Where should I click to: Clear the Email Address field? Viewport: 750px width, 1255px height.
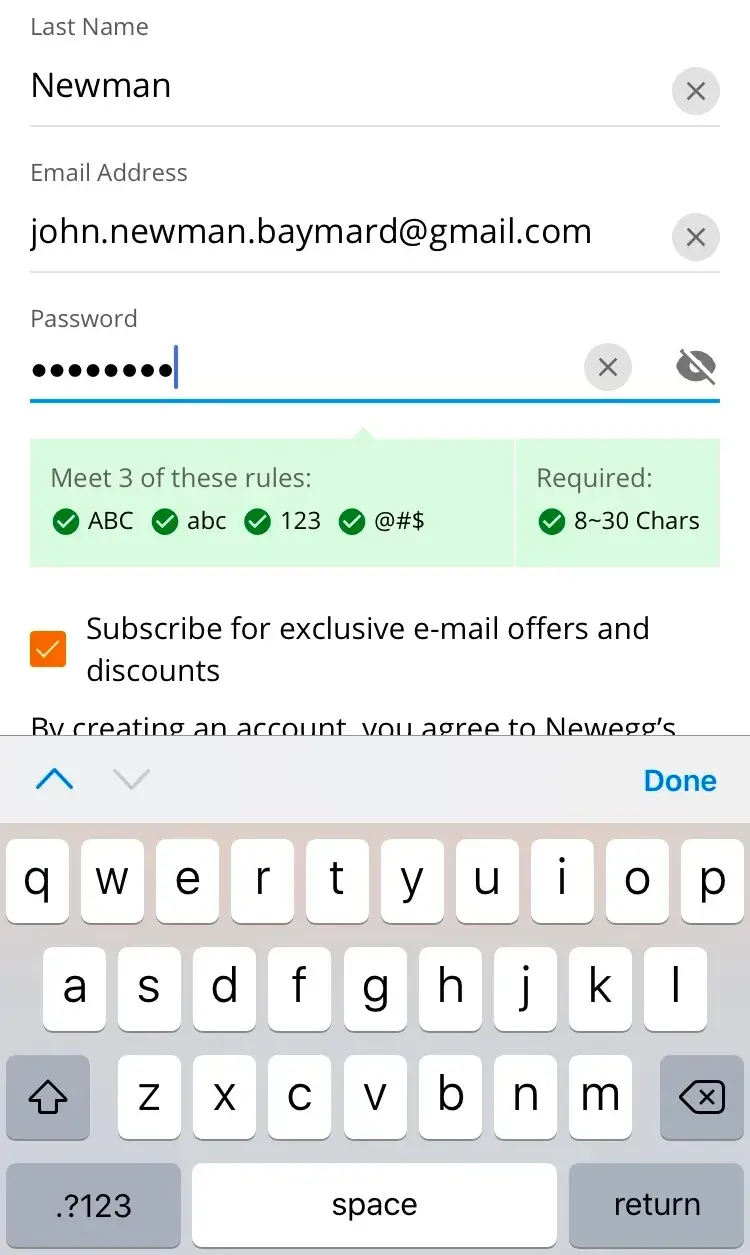tap(695, 237)
